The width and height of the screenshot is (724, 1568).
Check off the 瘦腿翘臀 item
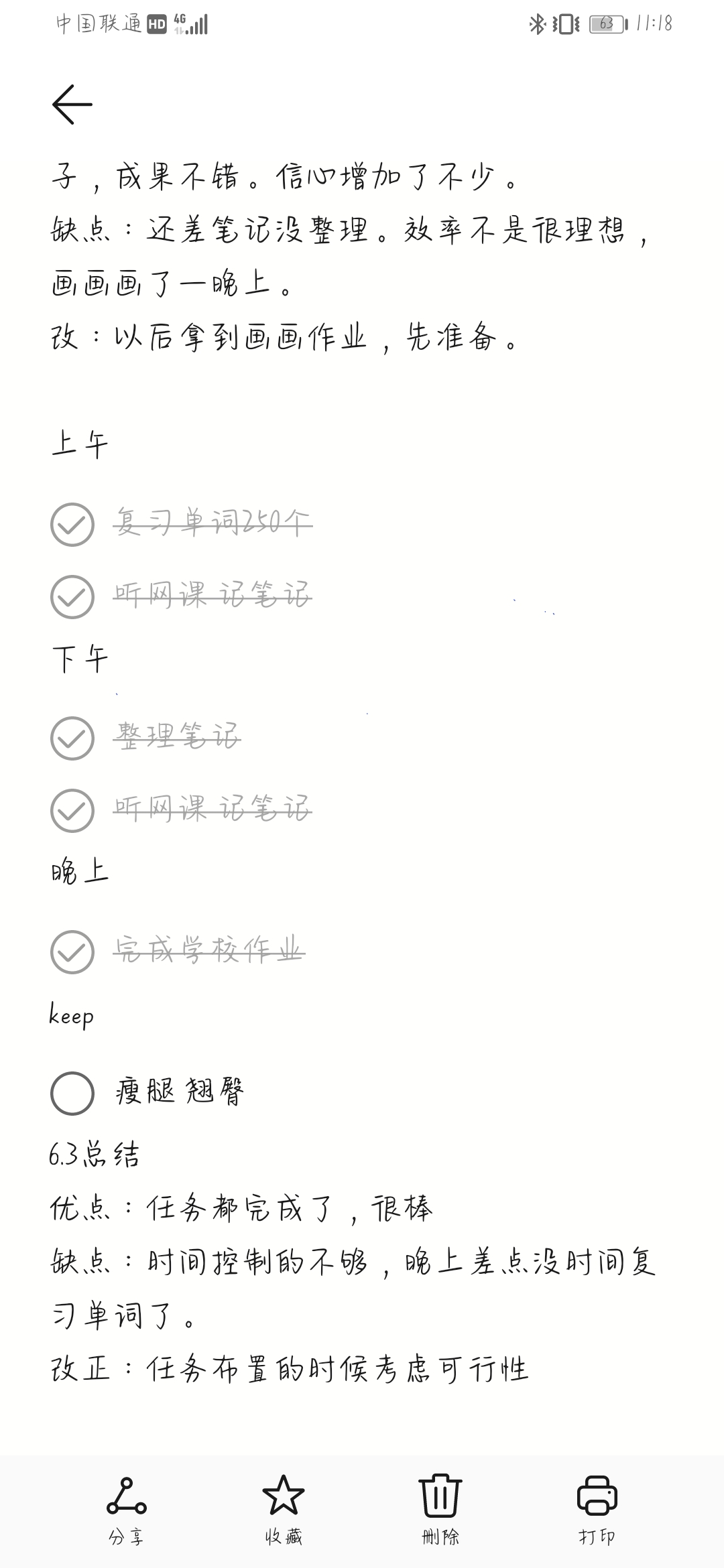[72, 1094]
